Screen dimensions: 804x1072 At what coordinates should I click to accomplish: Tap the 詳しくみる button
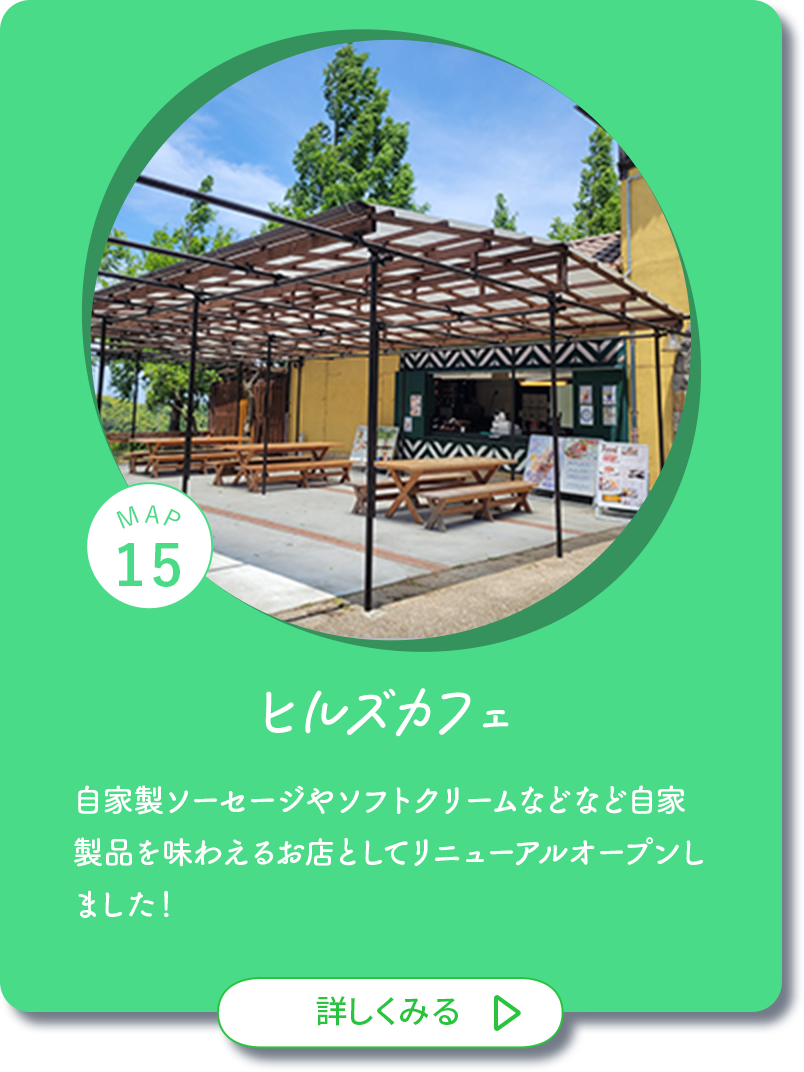pos(390,1012)
